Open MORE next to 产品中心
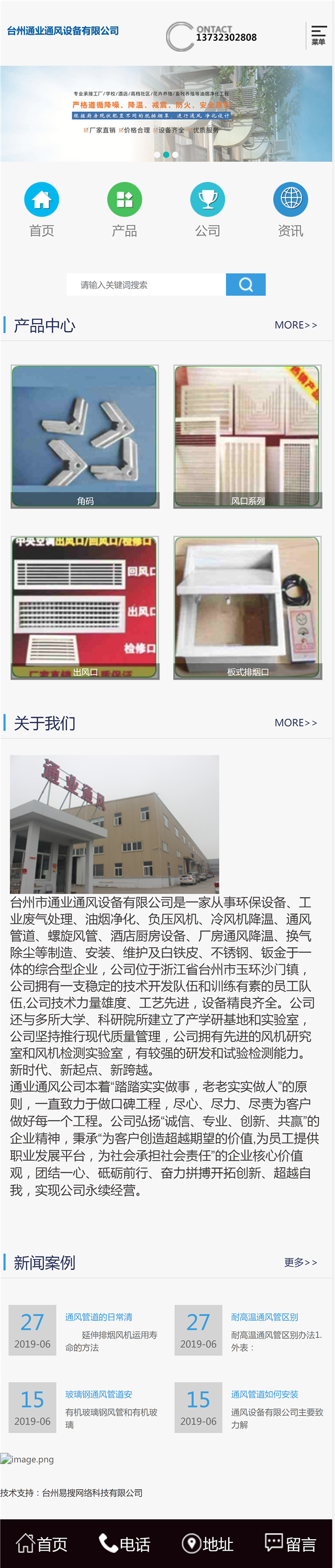The height and width of the screenshot is (1568, 335). tap(296, 325)
